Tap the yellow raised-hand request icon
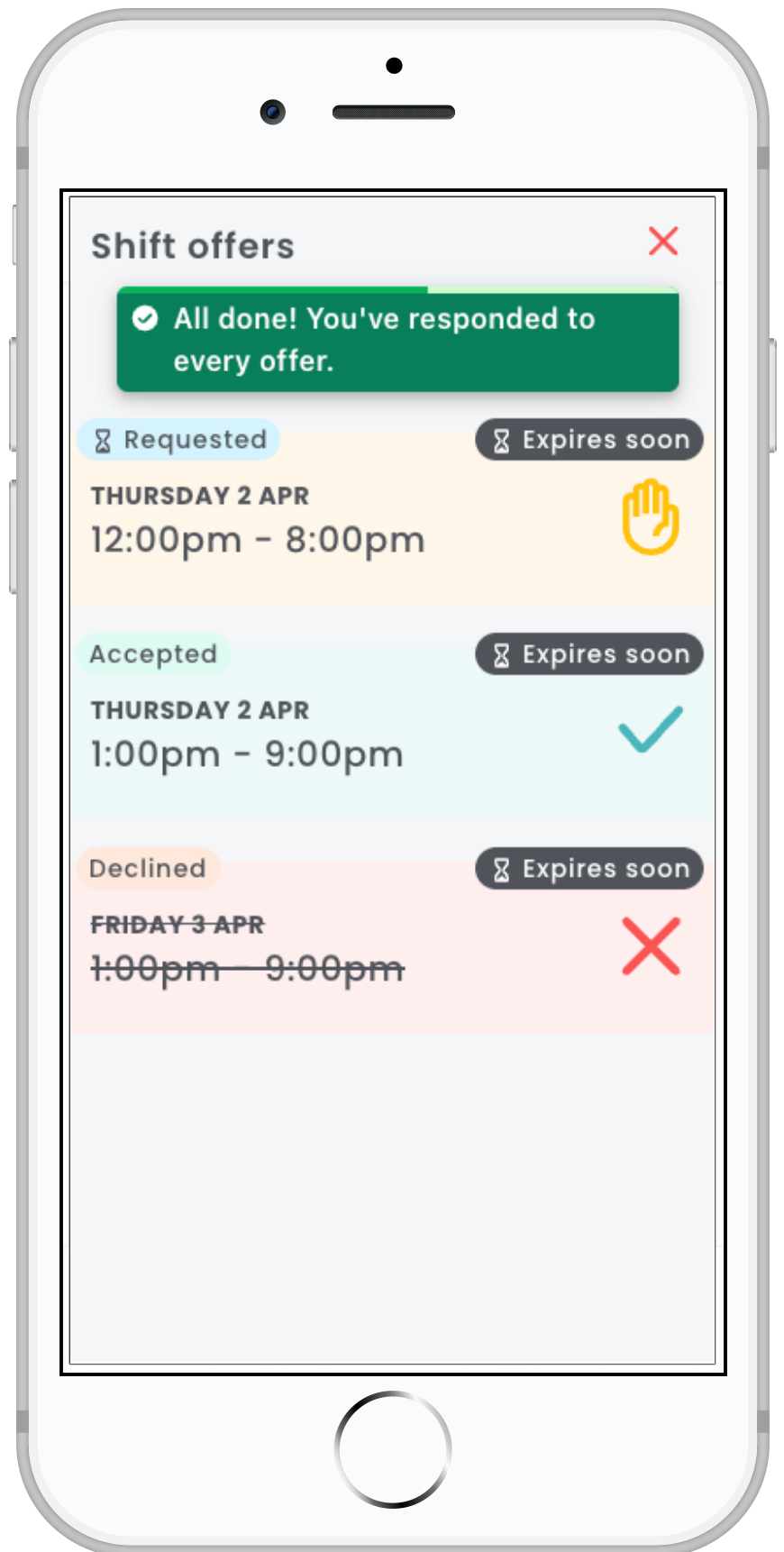The image size is (784, 1552). [x=650, y=517]
